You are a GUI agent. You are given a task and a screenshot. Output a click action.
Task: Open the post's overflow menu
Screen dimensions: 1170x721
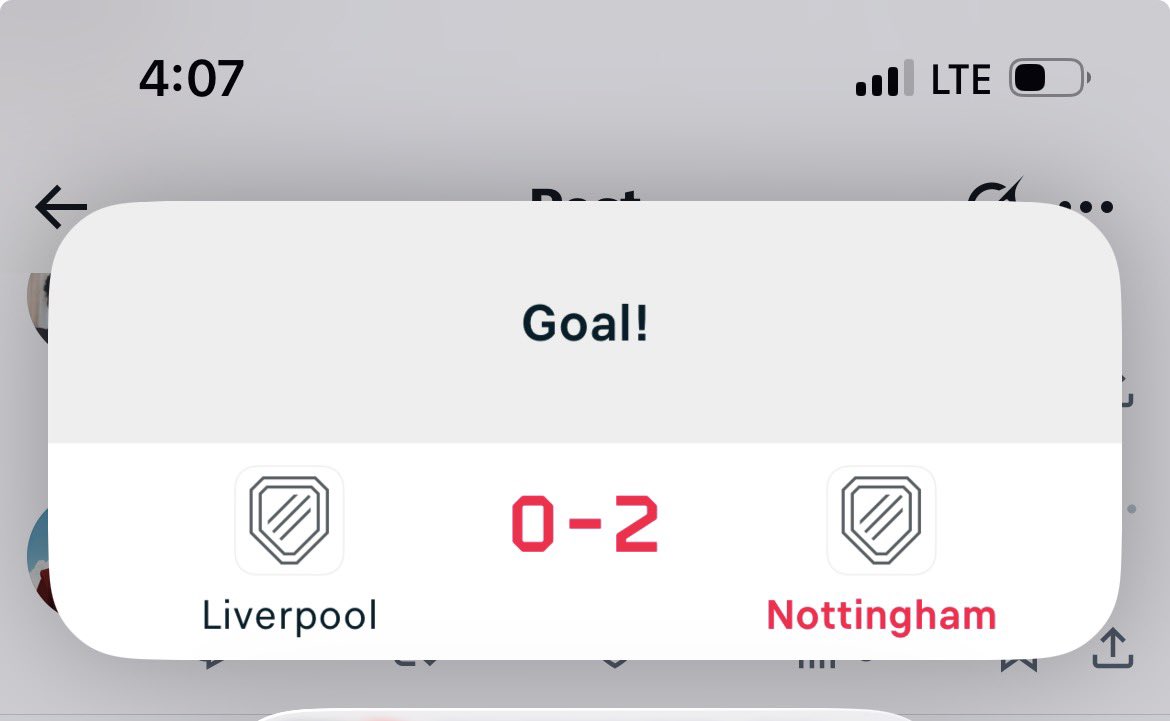coord(1087,207)
